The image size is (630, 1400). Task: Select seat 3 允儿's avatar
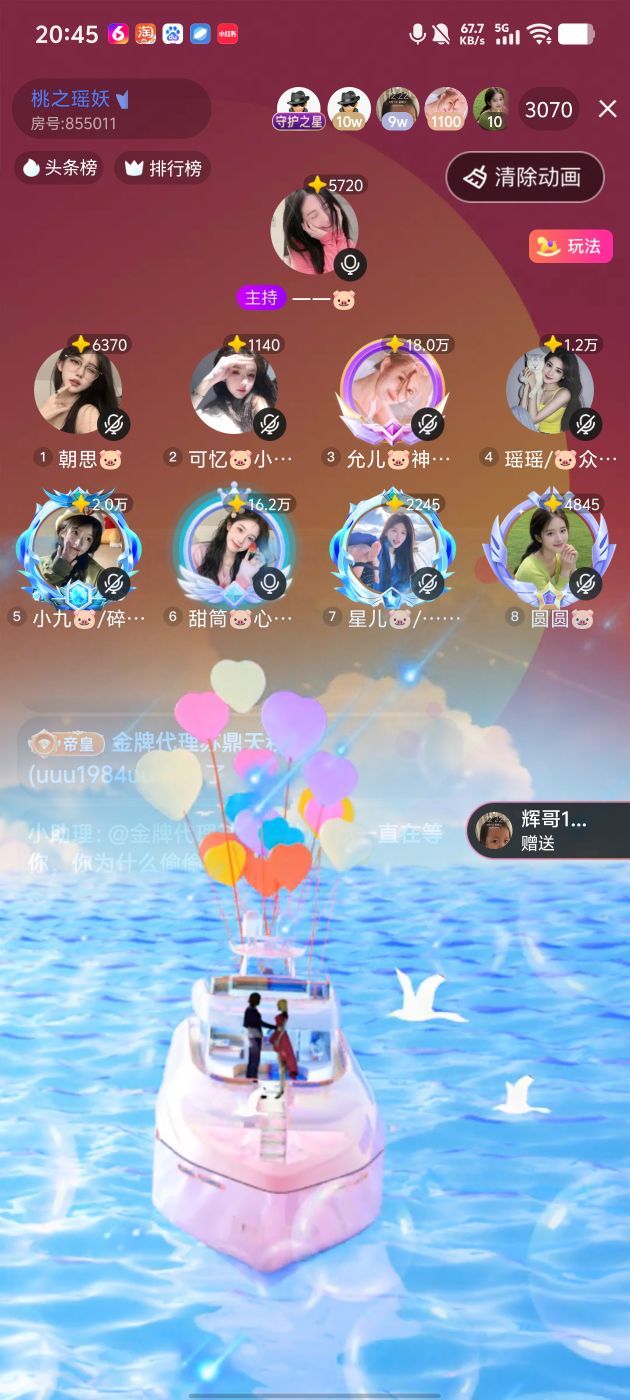coord(392,391)
